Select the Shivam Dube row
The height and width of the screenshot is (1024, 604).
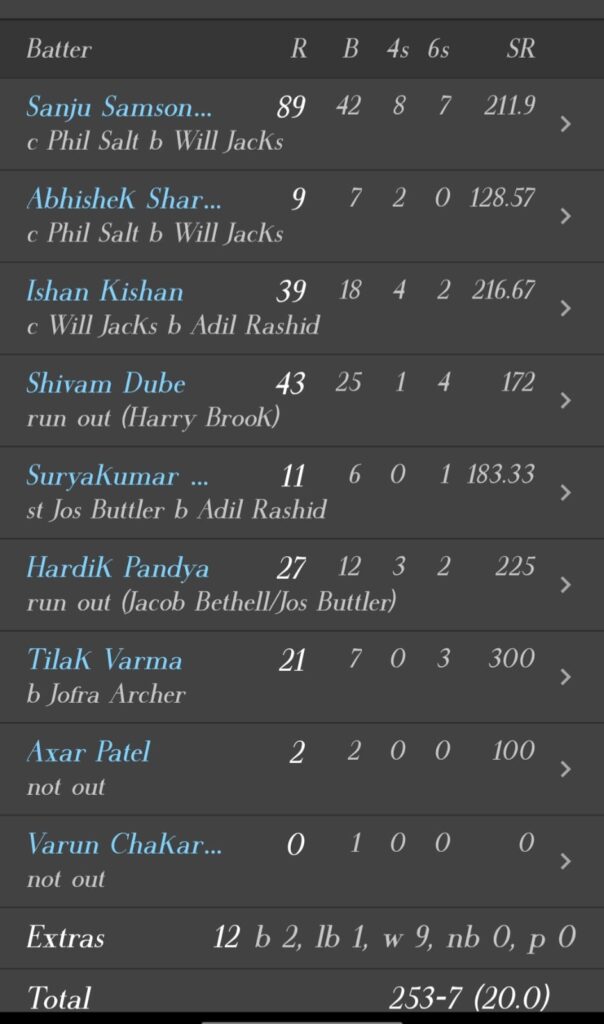click(x=300, y=400)
